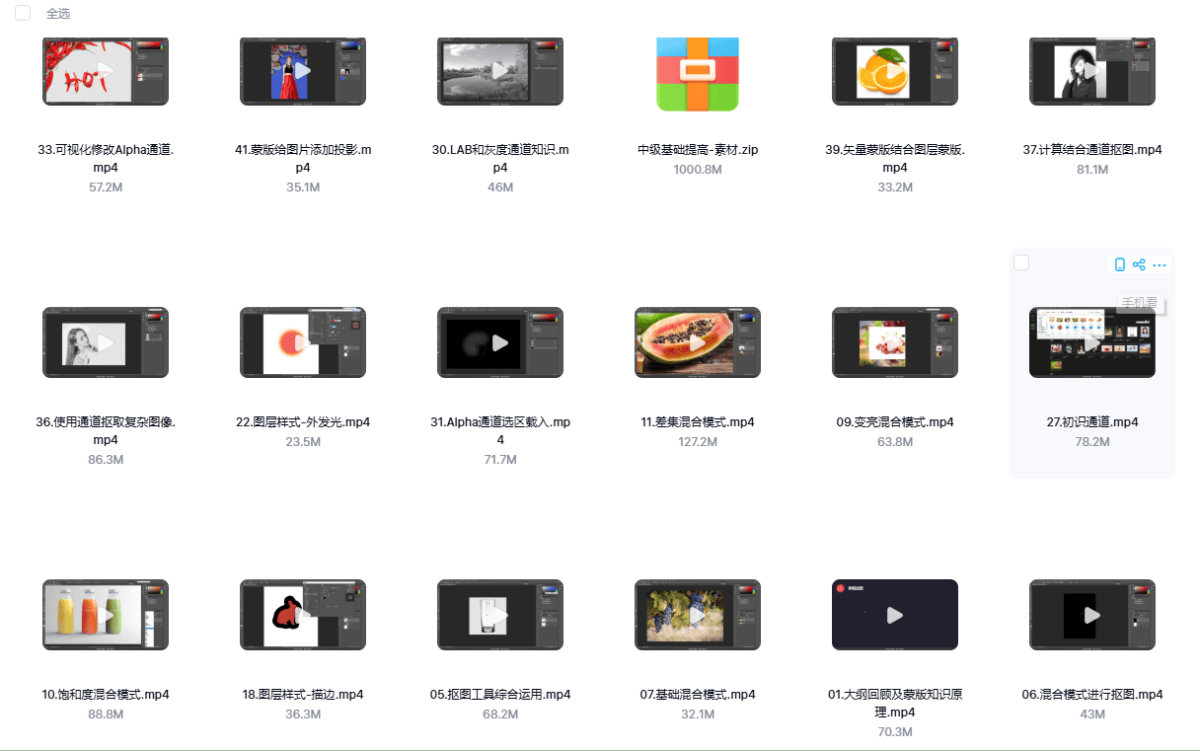1200x751 pixels.
Task: Open video 11.差集混合模式.mp4
Action: pyautogui.click(x=698, y=342)
